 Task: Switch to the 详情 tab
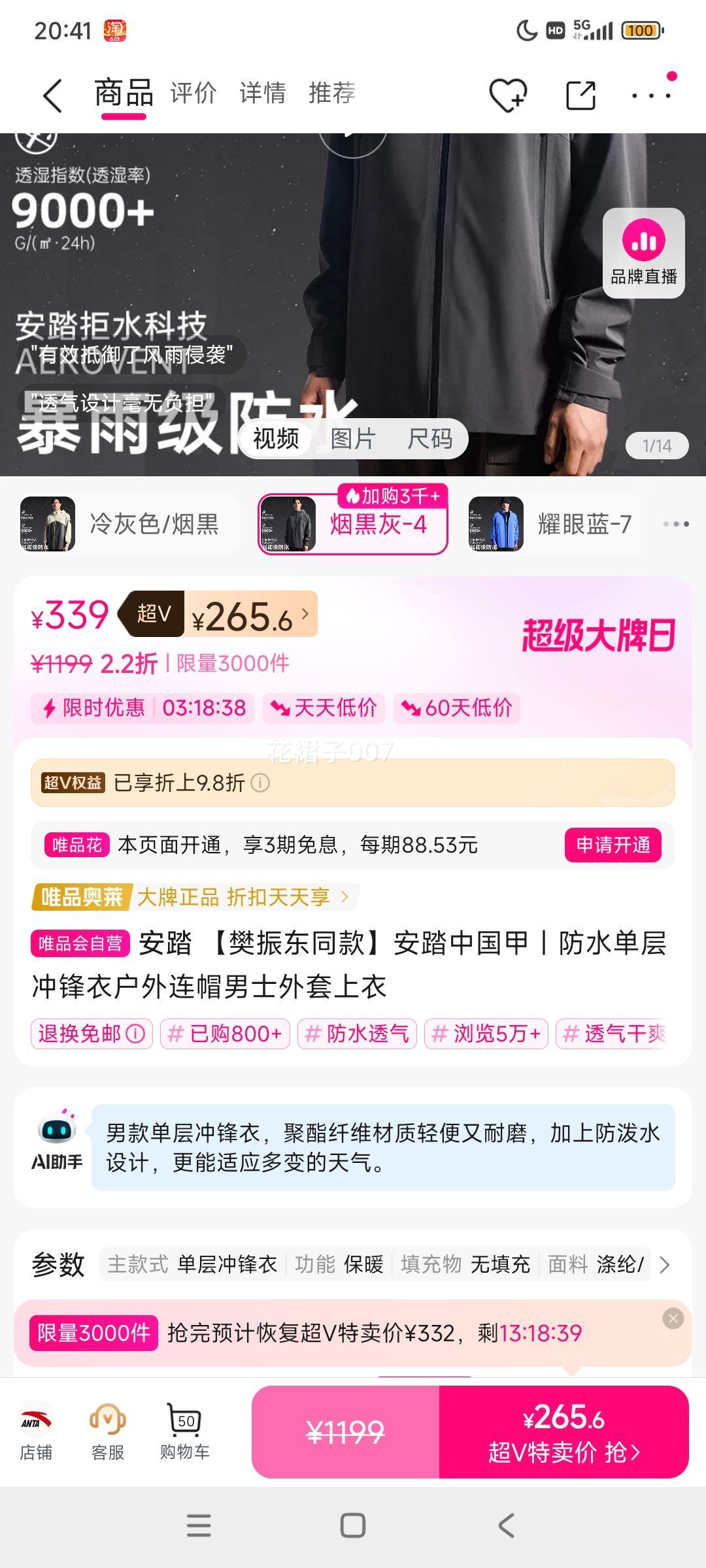click(263, 93)
